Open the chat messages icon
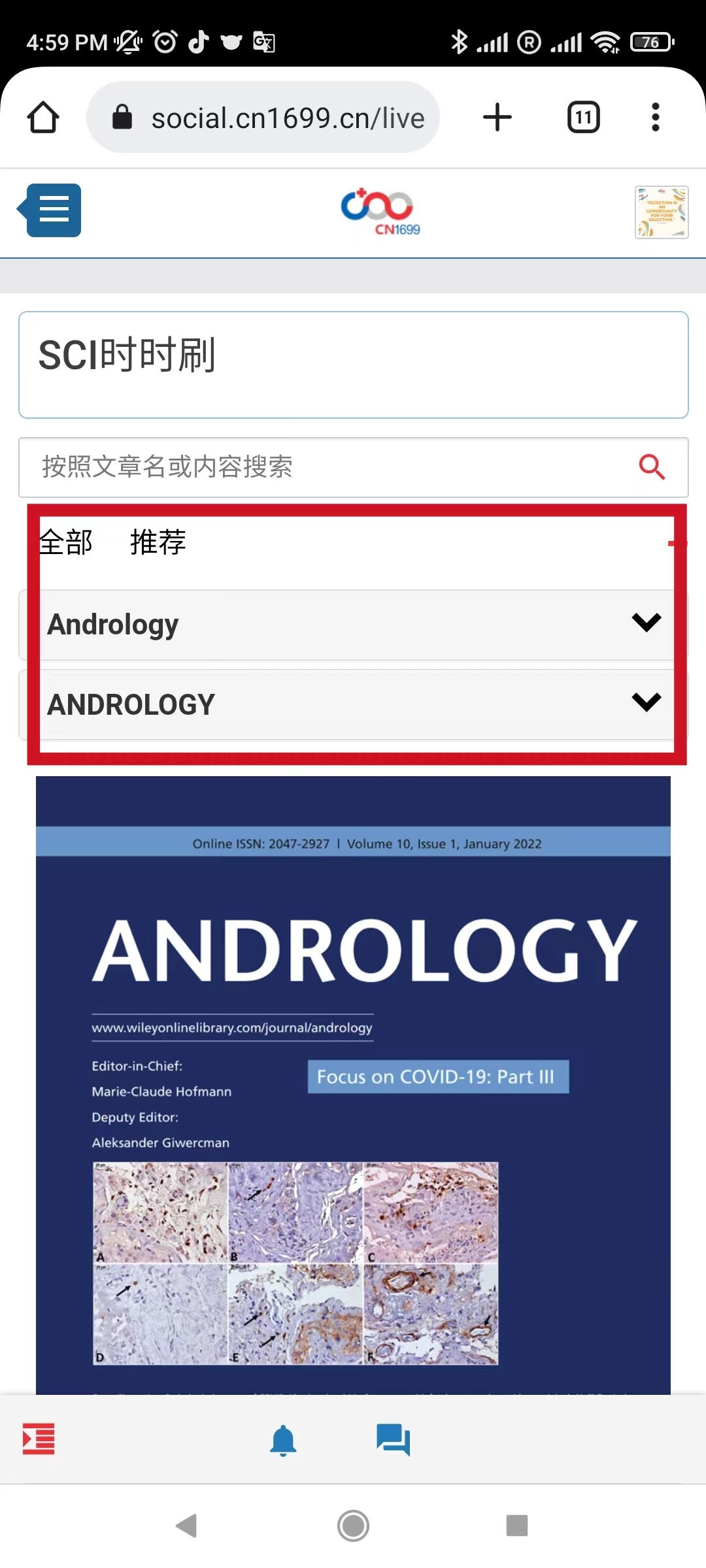Viewport: 706px width, 1568px height. (x=393, y=1440)
